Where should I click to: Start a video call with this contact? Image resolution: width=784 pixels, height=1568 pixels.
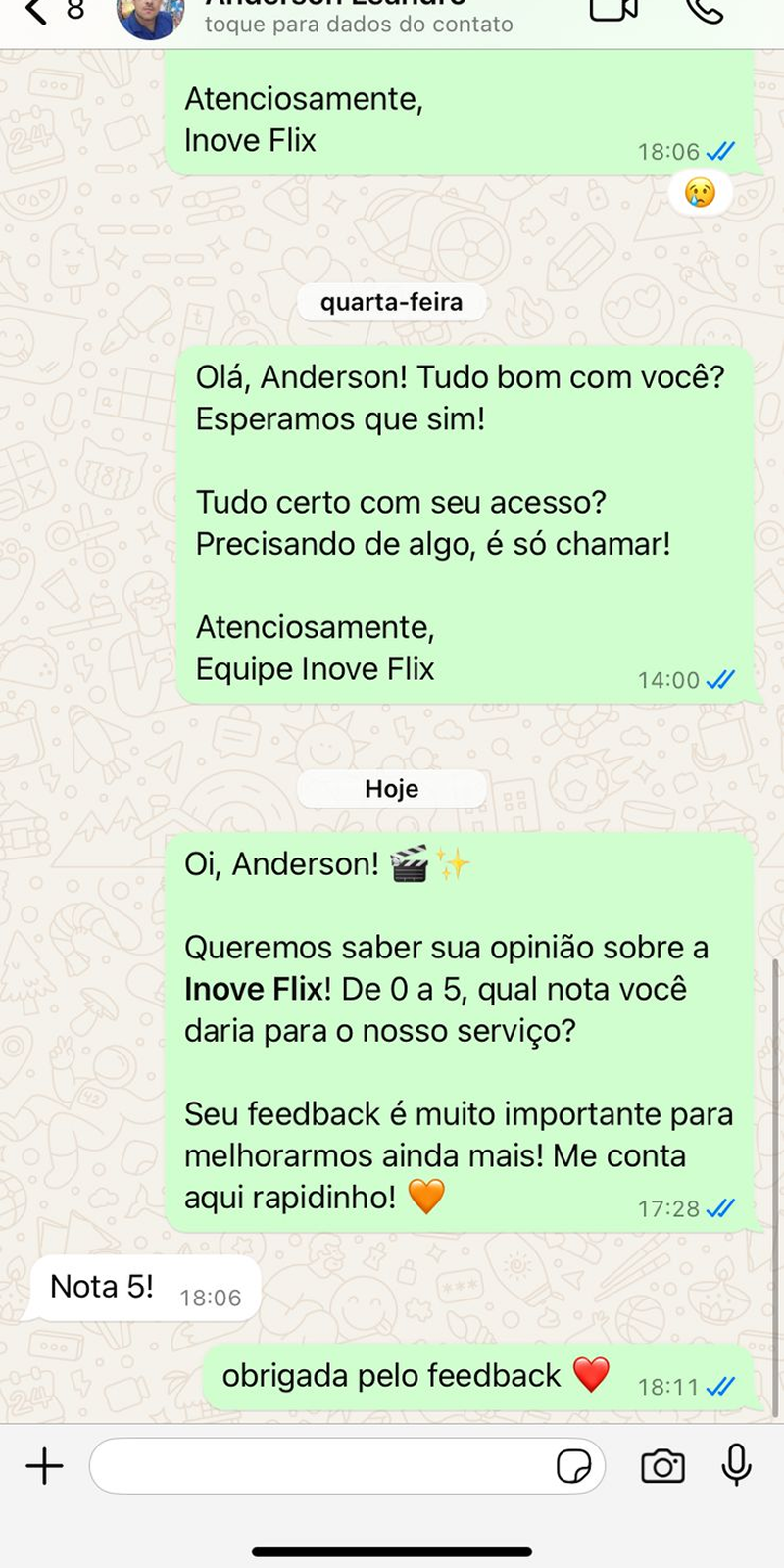coord(613,10)
